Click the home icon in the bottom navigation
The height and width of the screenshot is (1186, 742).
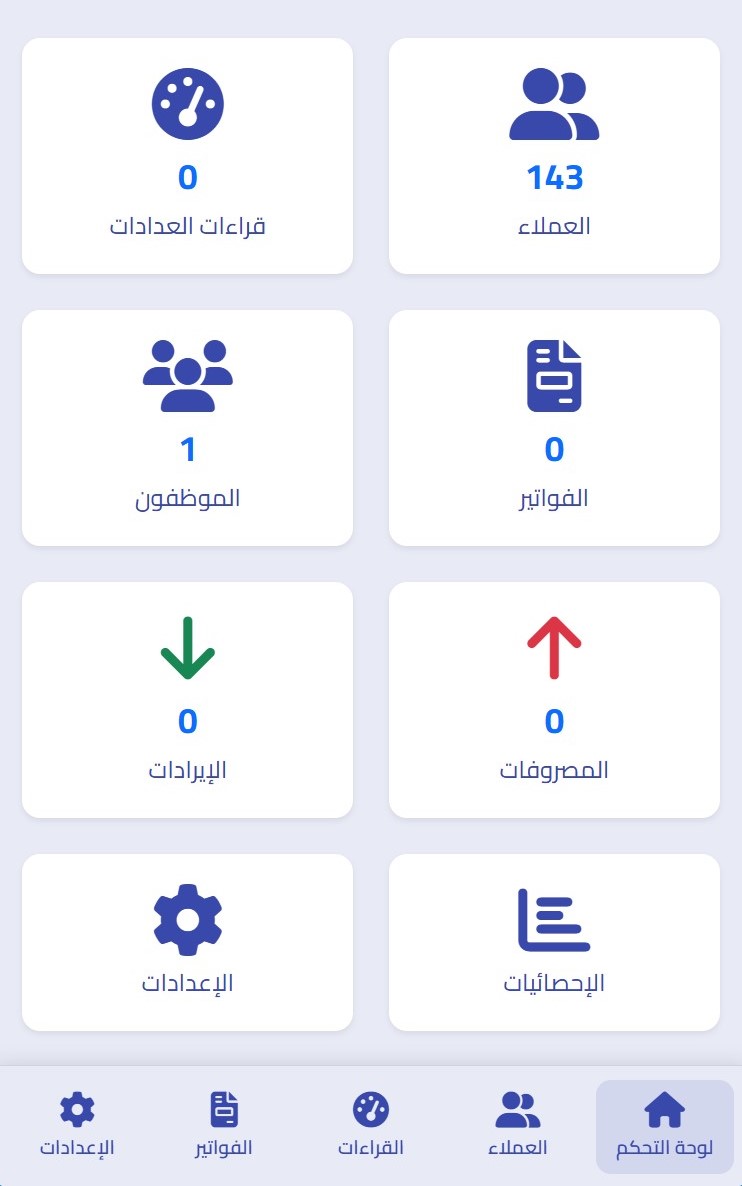point(663,1108)
